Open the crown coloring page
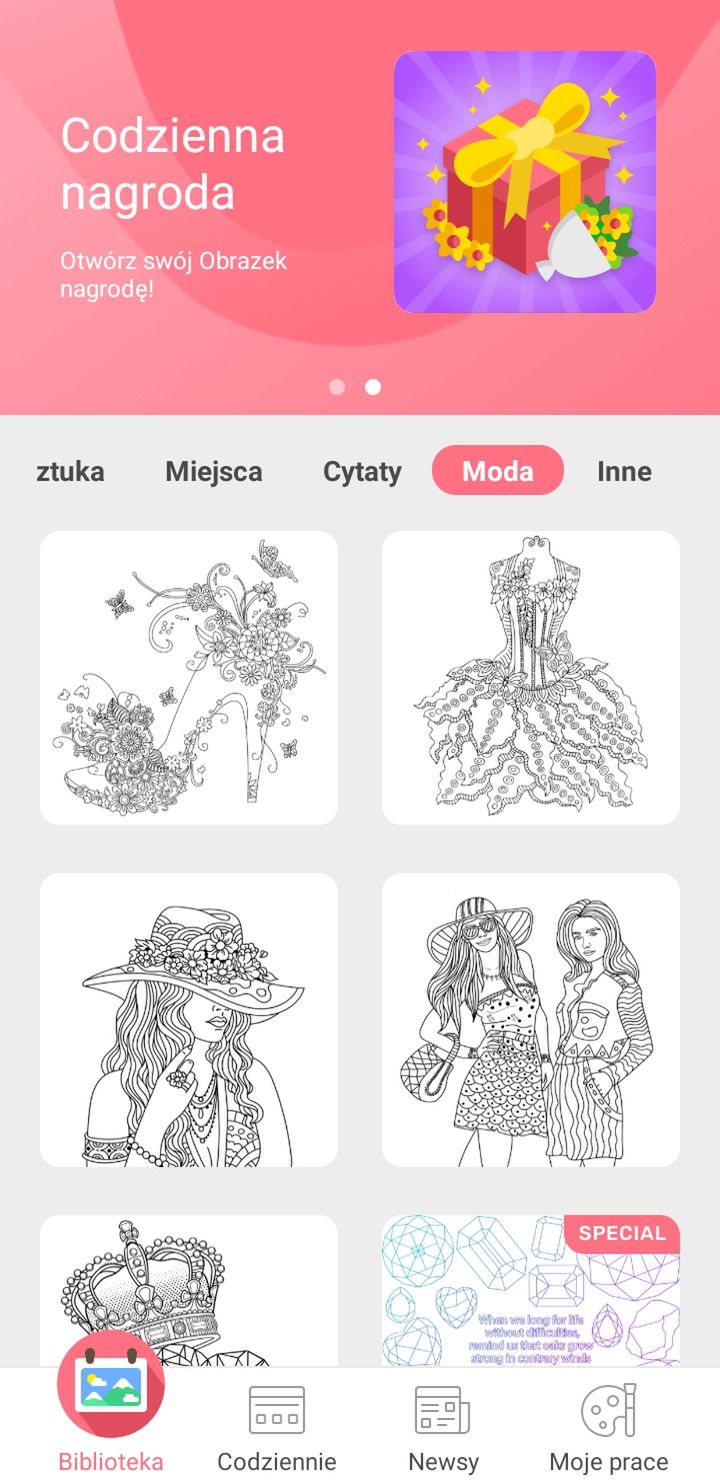The width and height of the screenshot is (720, 1480). tap(189, 1290)
